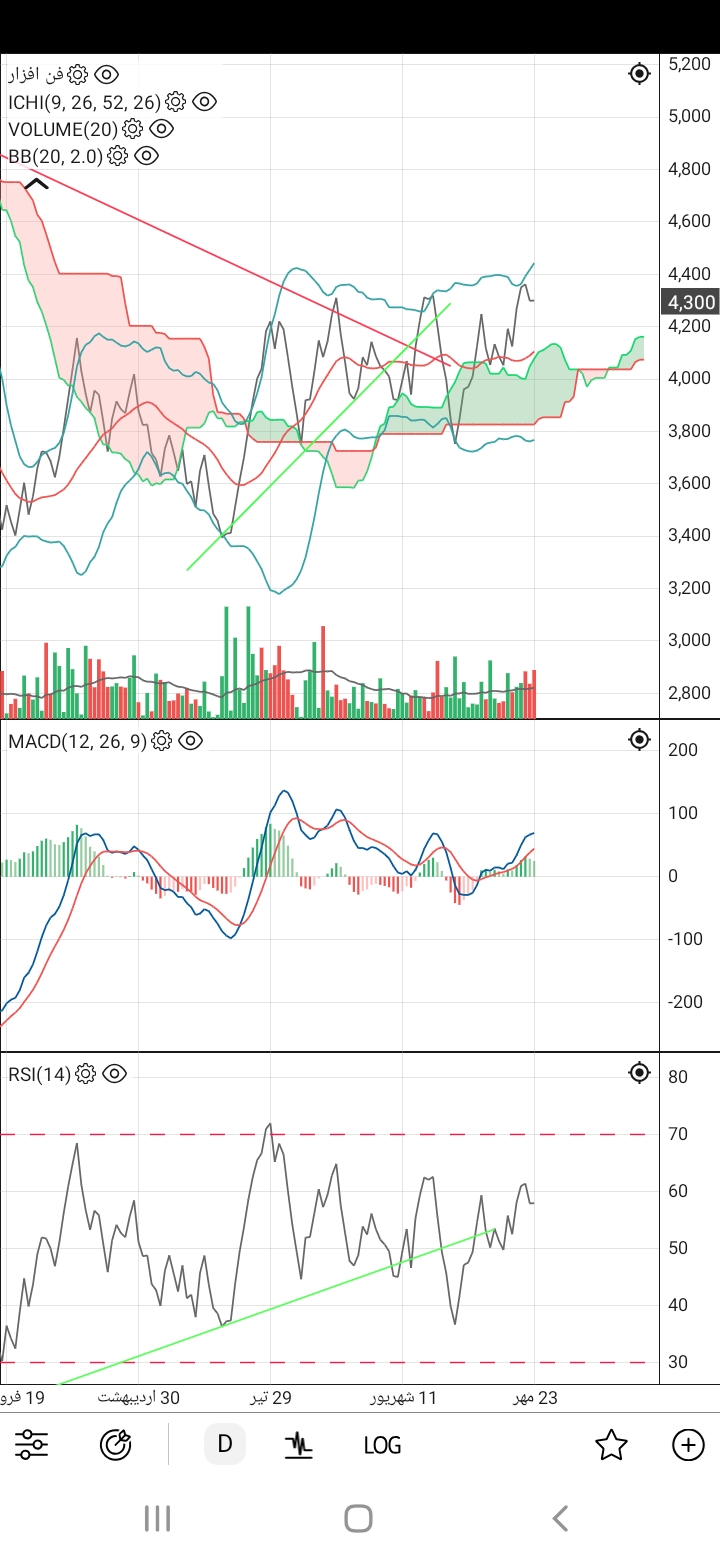Toggle visibility of the MACD indicator

191,741
